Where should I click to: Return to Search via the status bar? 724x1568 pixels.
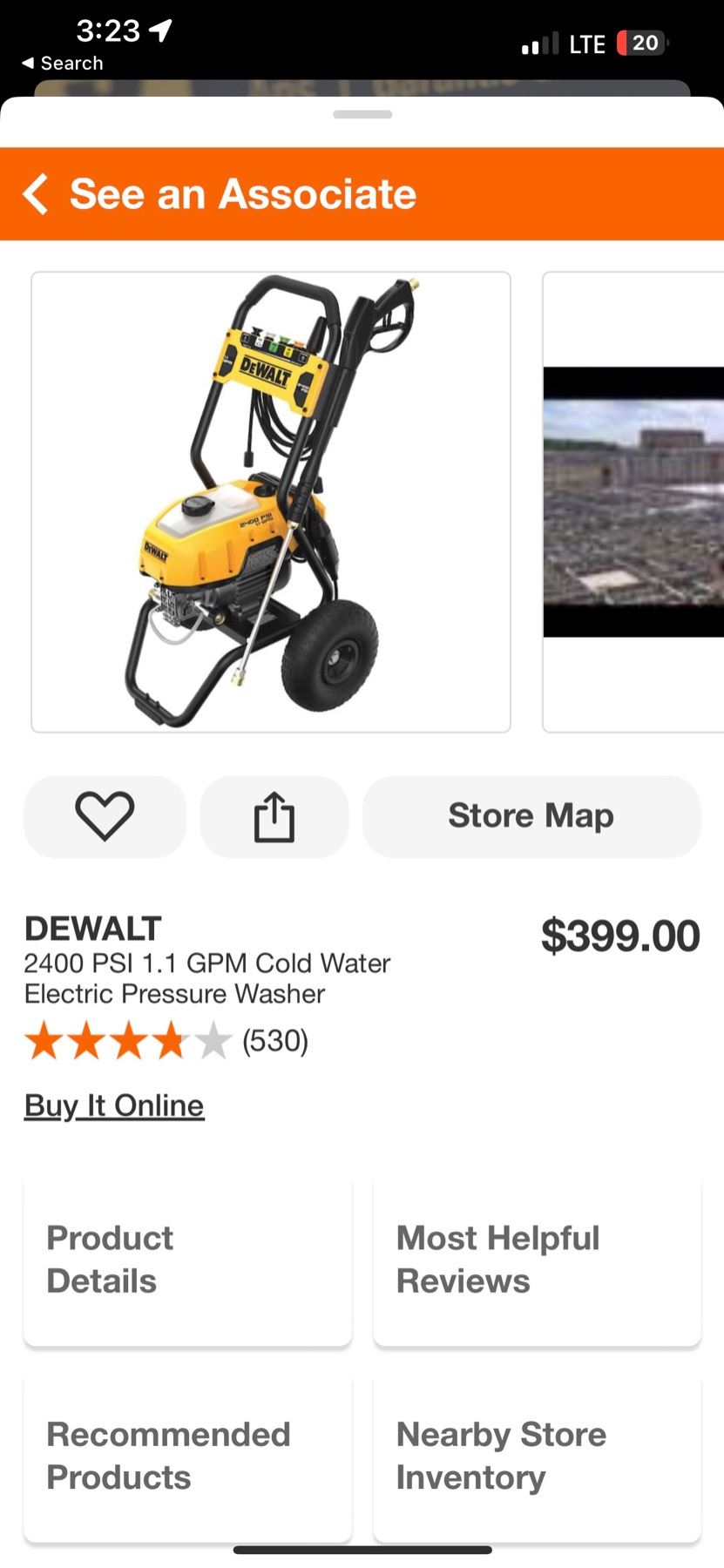[63, 64]
